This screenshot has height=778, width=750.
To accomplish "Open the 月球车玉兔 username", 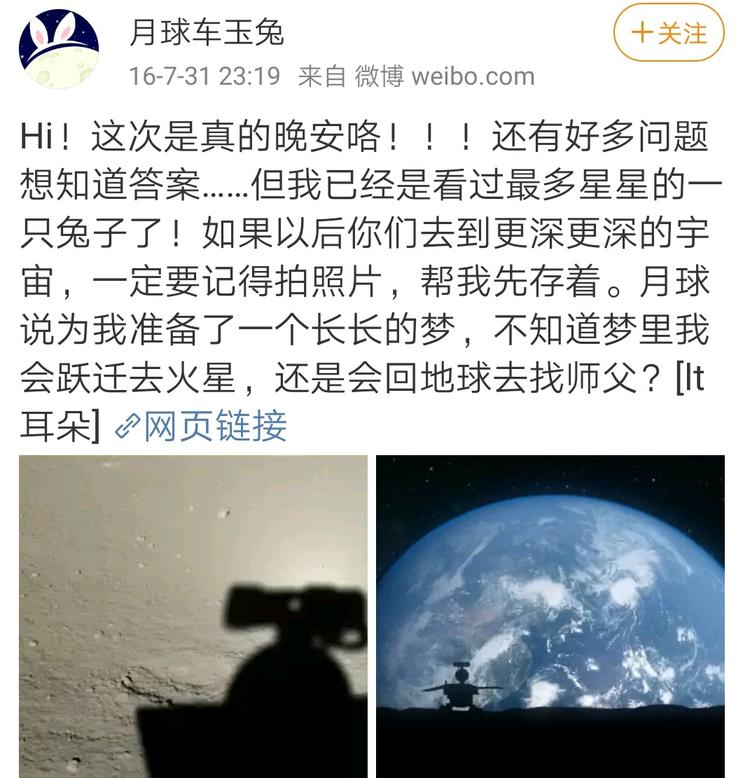I will pyautogui.click(x=207, y=32).
